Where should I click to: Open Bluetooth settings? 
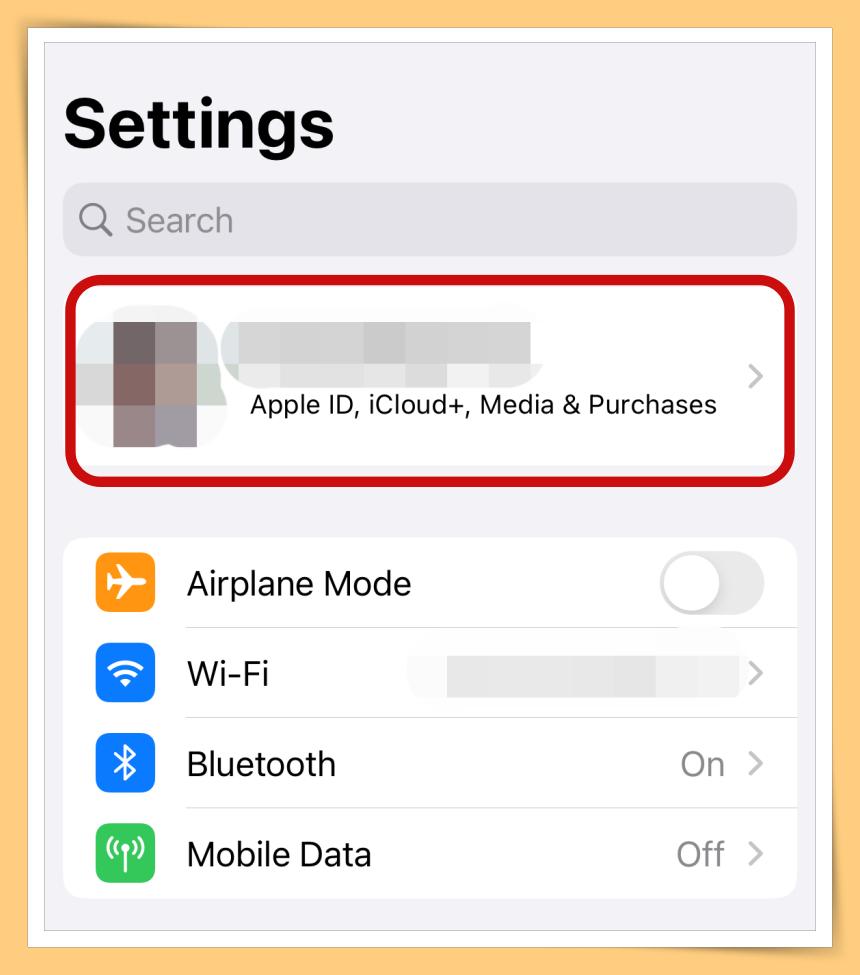(430, 764)
